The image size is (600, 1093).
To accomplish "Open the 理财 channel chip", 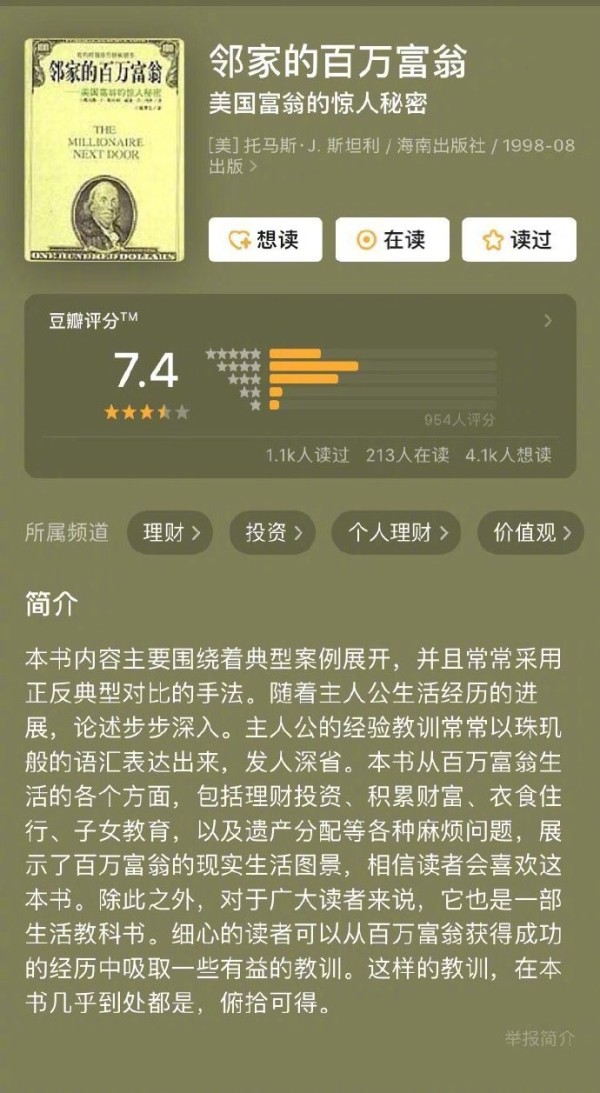I will pyautogui.click(x=171, y=533).
